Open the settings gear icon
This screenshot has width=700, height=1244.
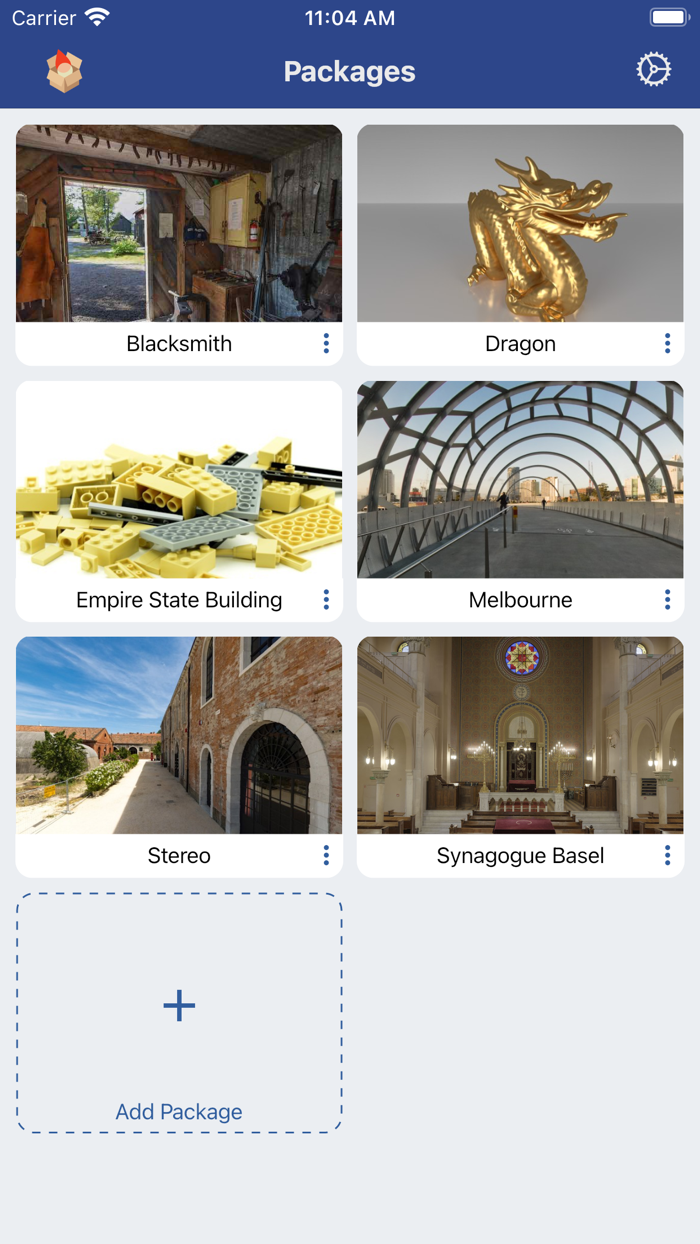point(653,70)
